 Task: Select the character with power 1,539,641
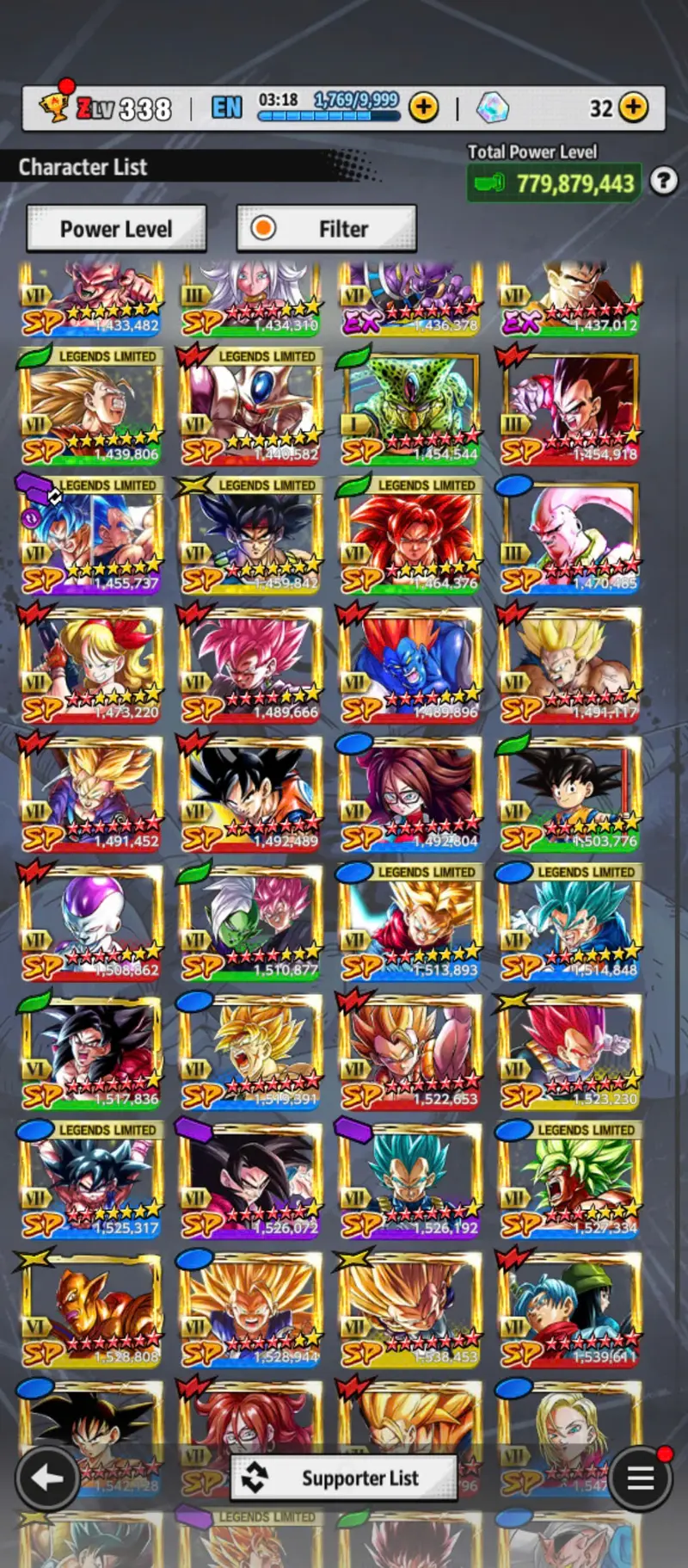click(x=569, y=1310)
